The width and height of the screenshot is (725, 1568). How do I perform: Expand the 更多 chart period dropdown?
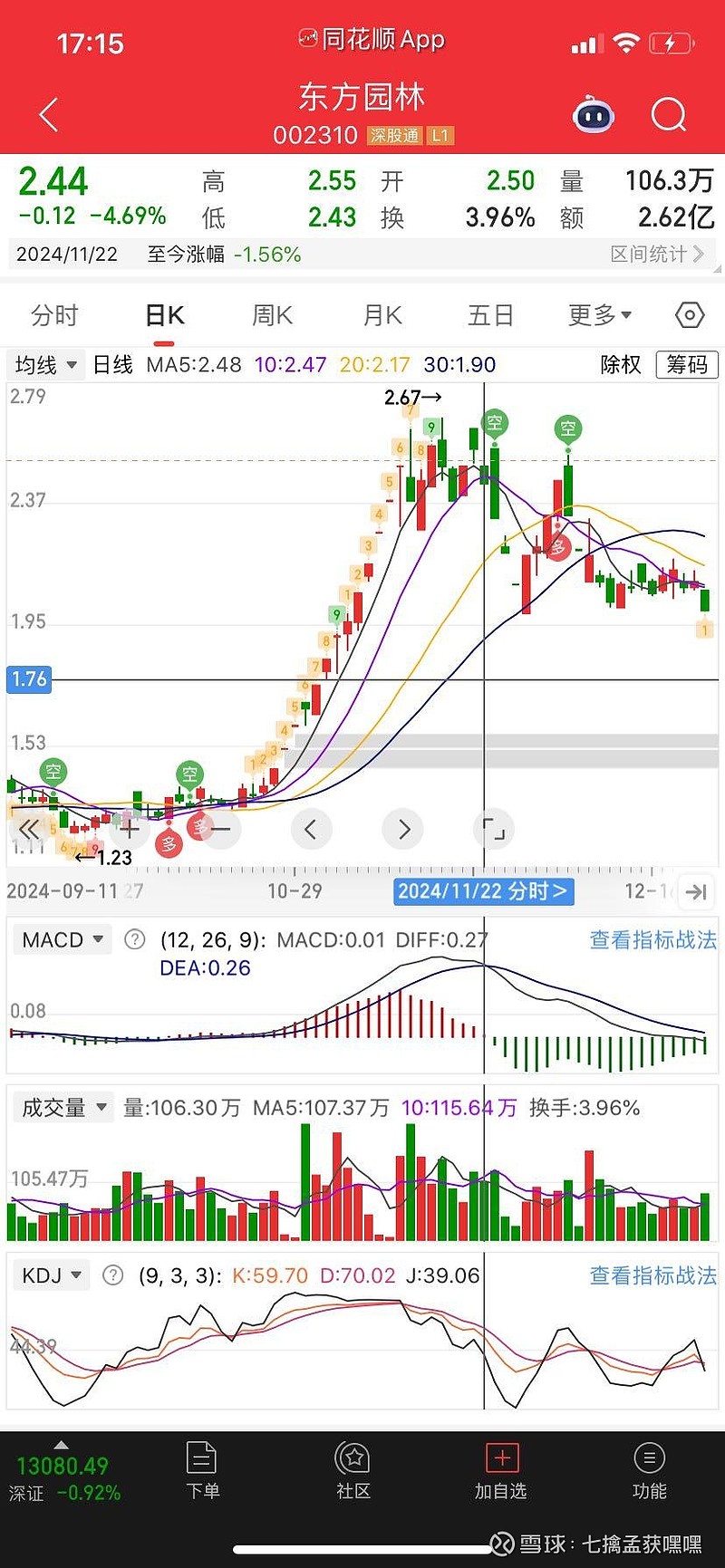pyautogui.click(x=599, y=315)
